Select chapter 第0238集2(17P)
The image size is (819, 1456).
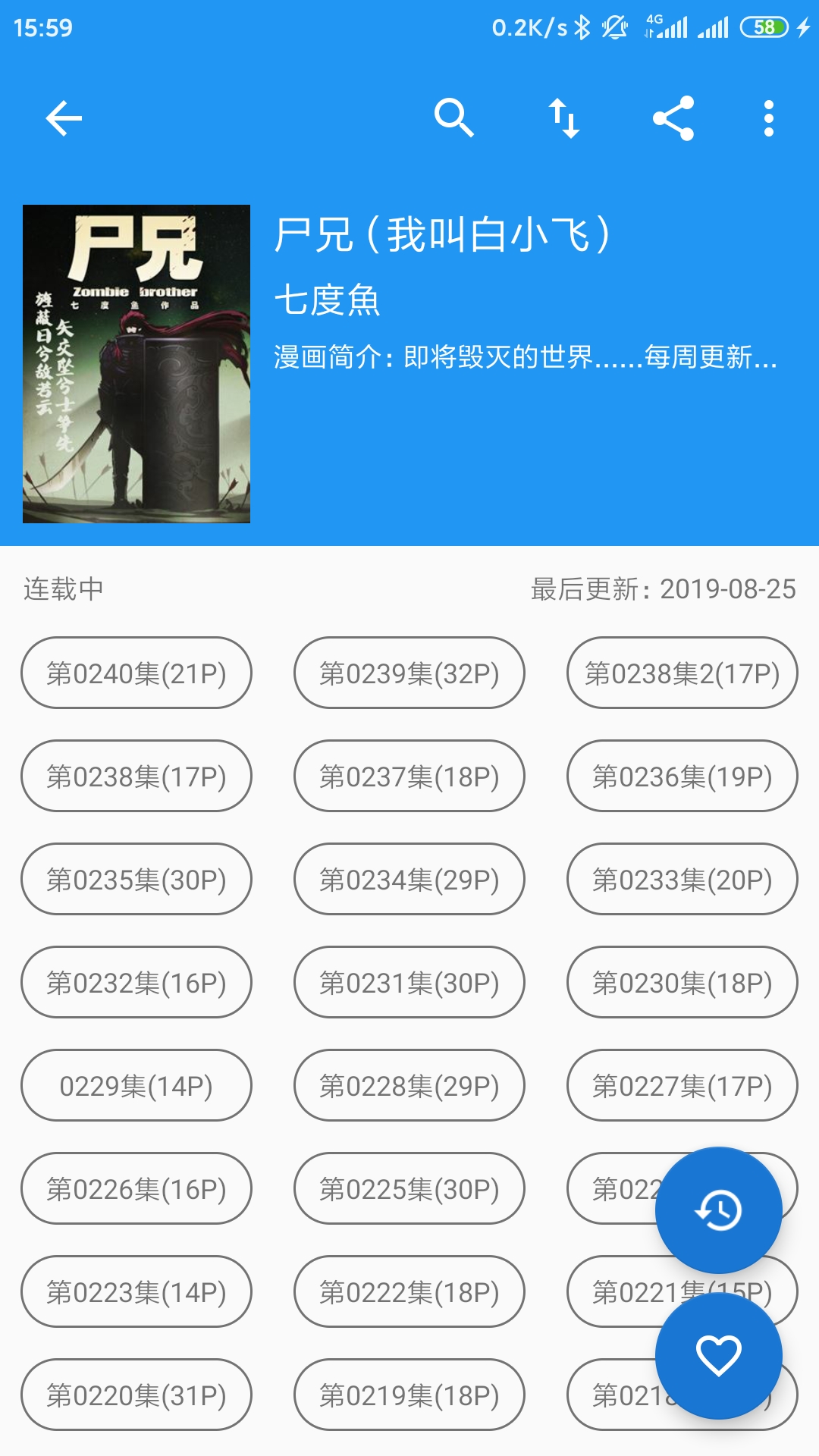pyautogui.click(x=682, y=673)
